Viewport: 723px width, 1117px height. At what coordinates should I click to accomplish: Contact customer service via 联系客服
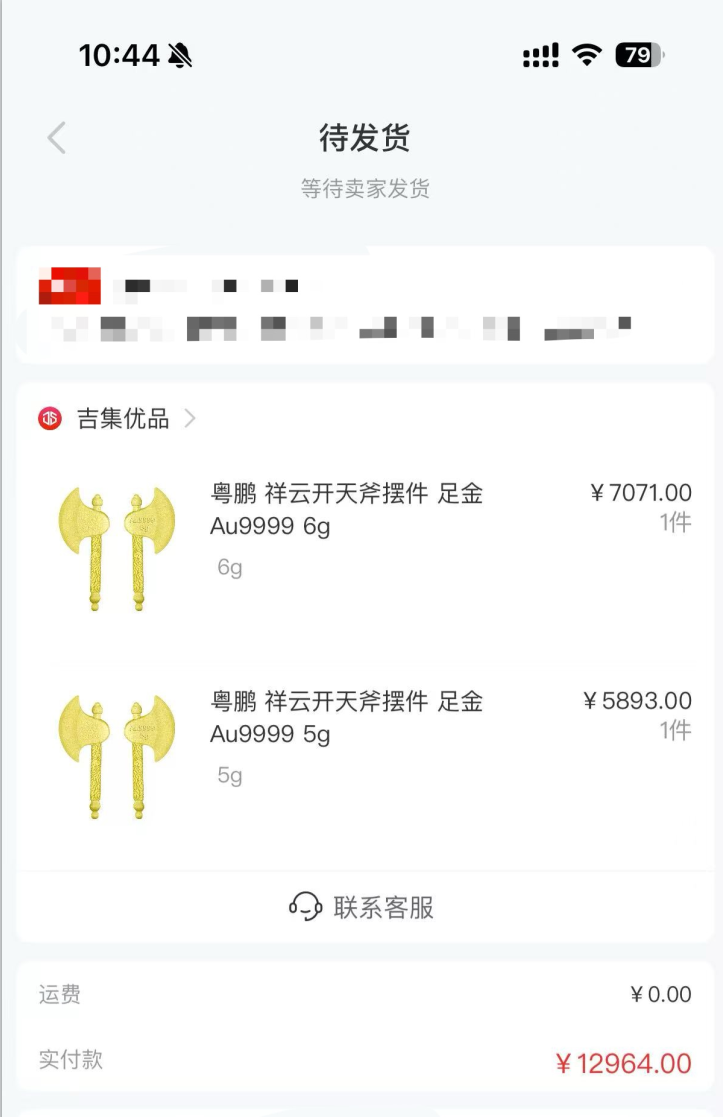point(362,907)
